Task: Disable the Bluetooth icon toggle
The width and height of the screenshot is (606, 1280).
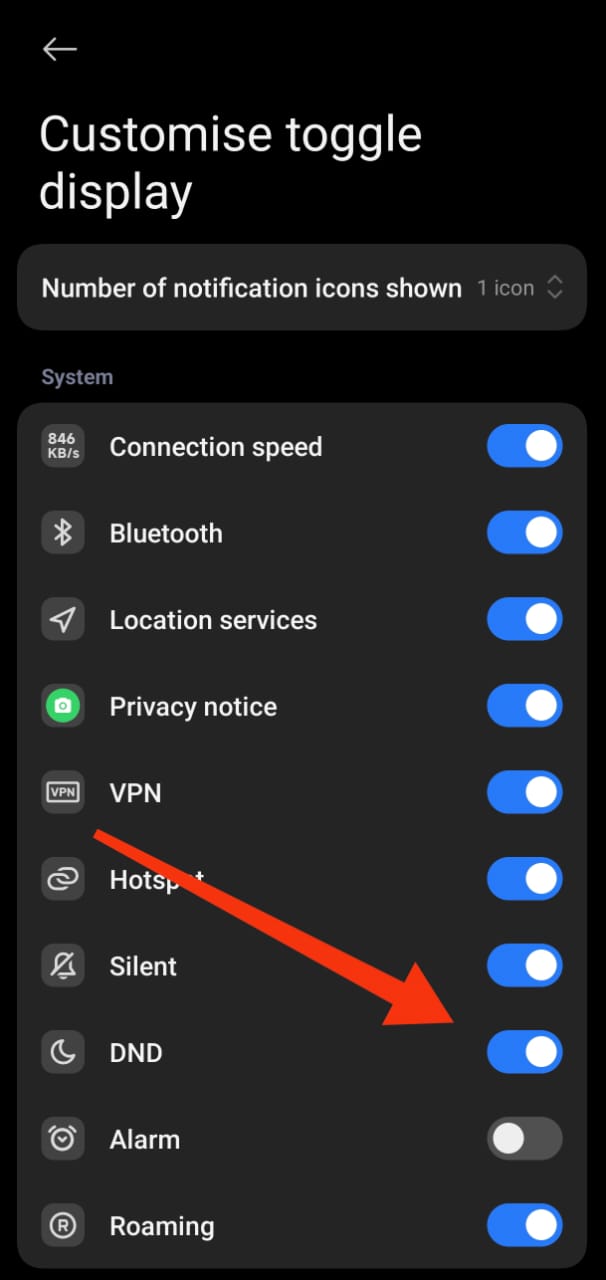Action: click(x=524, y=533)
